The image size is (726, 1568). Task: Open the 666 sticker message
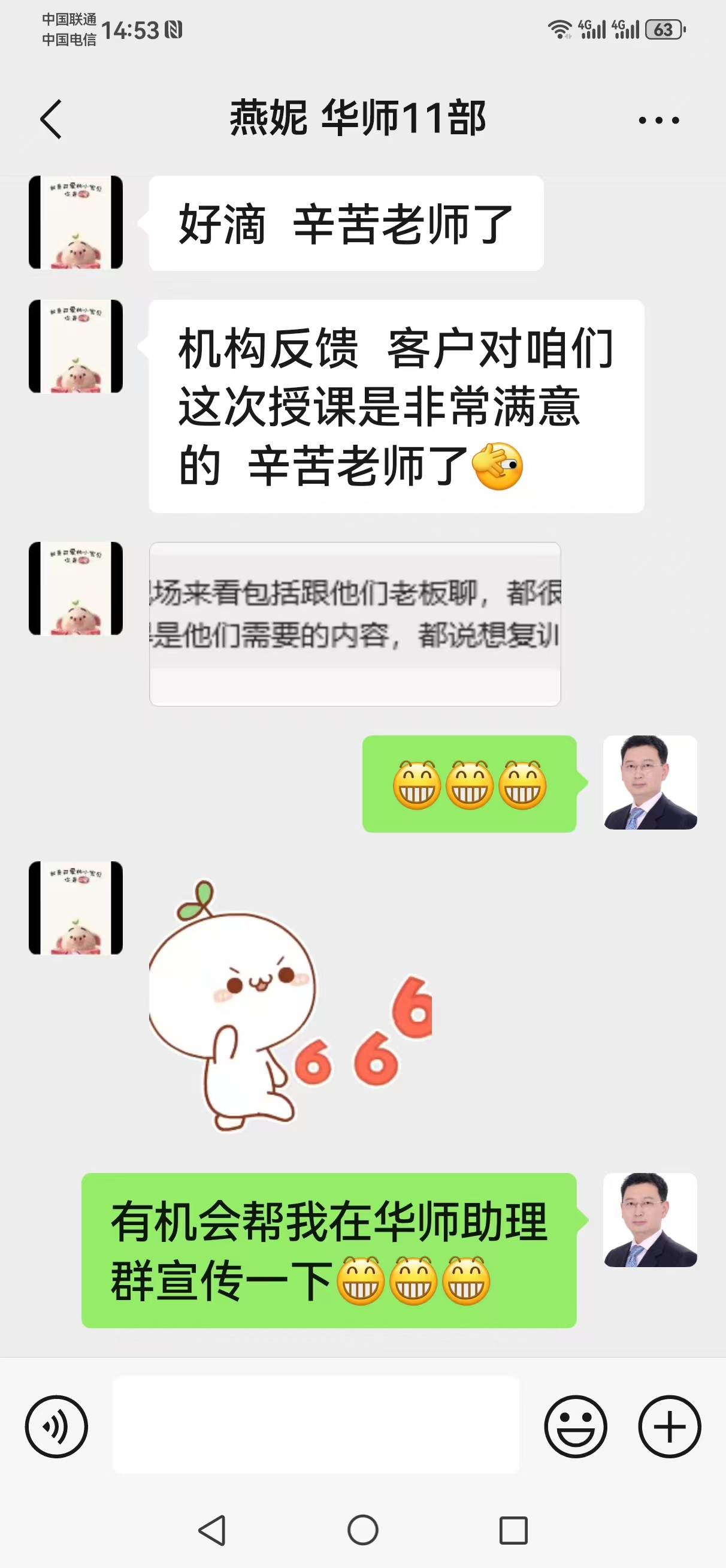pos(291,1006)
